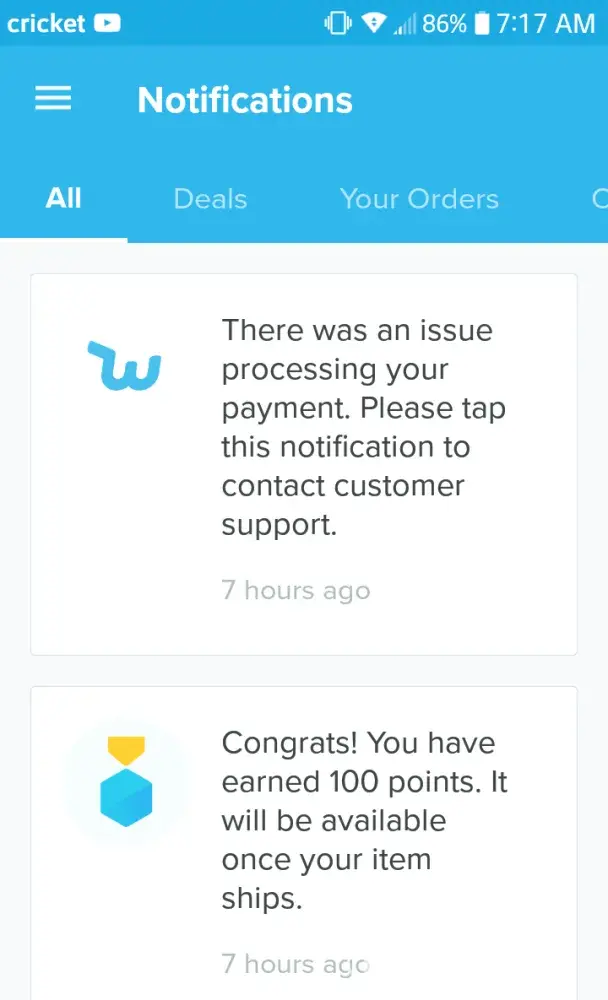Switch to the Deals tab
The image size is (608, 1000).
tap(210, 198)
